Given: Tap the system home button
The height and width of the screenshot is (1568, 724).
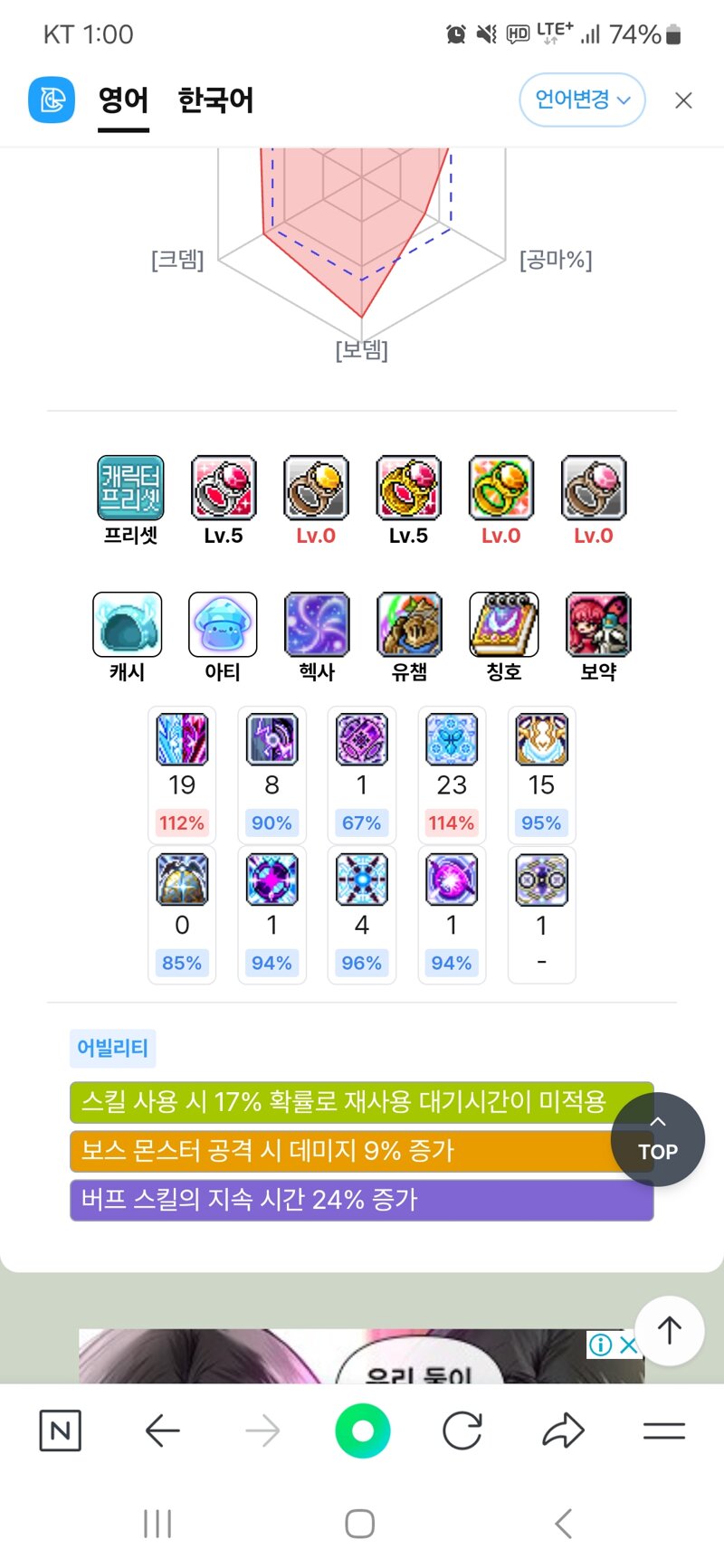Looking at the screenshot, I should click(360, 1524).
